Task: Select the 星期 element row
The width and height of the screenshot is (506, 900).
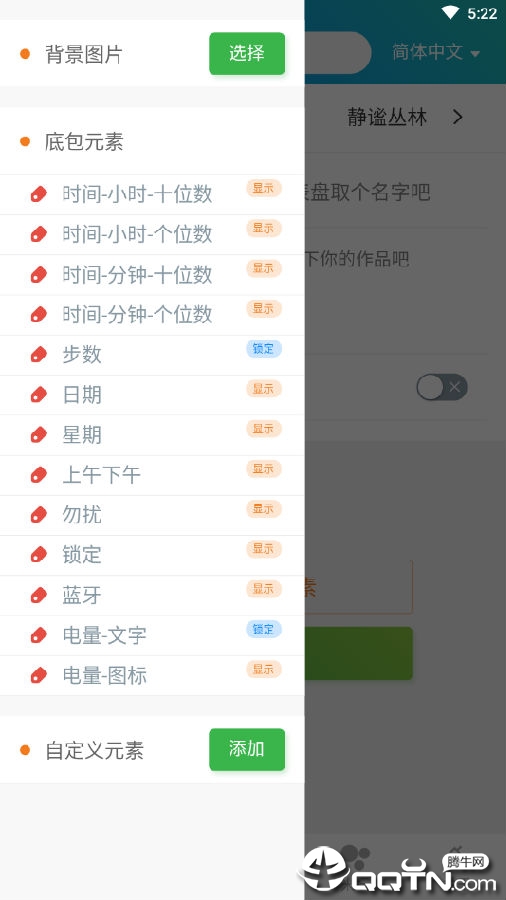Action: [152, 435]
